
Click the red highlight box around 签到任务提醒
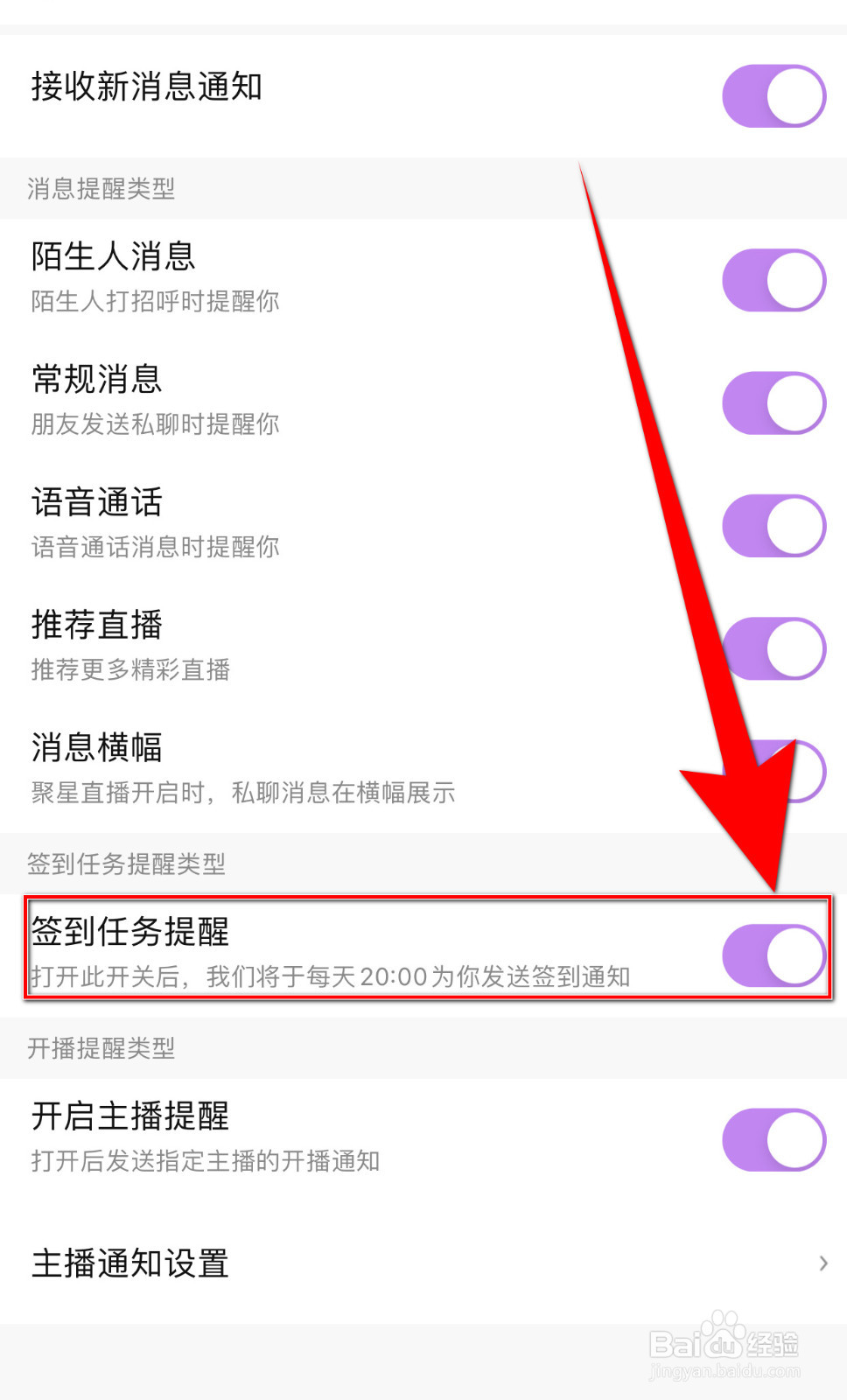pyautogui.click(x=423, y=952)
